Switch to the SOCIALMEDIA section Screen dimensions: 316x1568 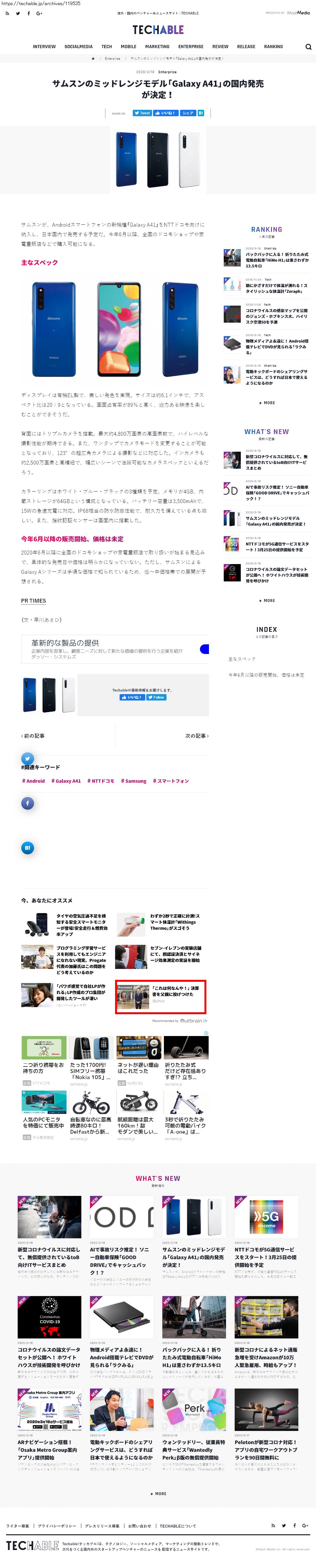click(x=78, y=47)
